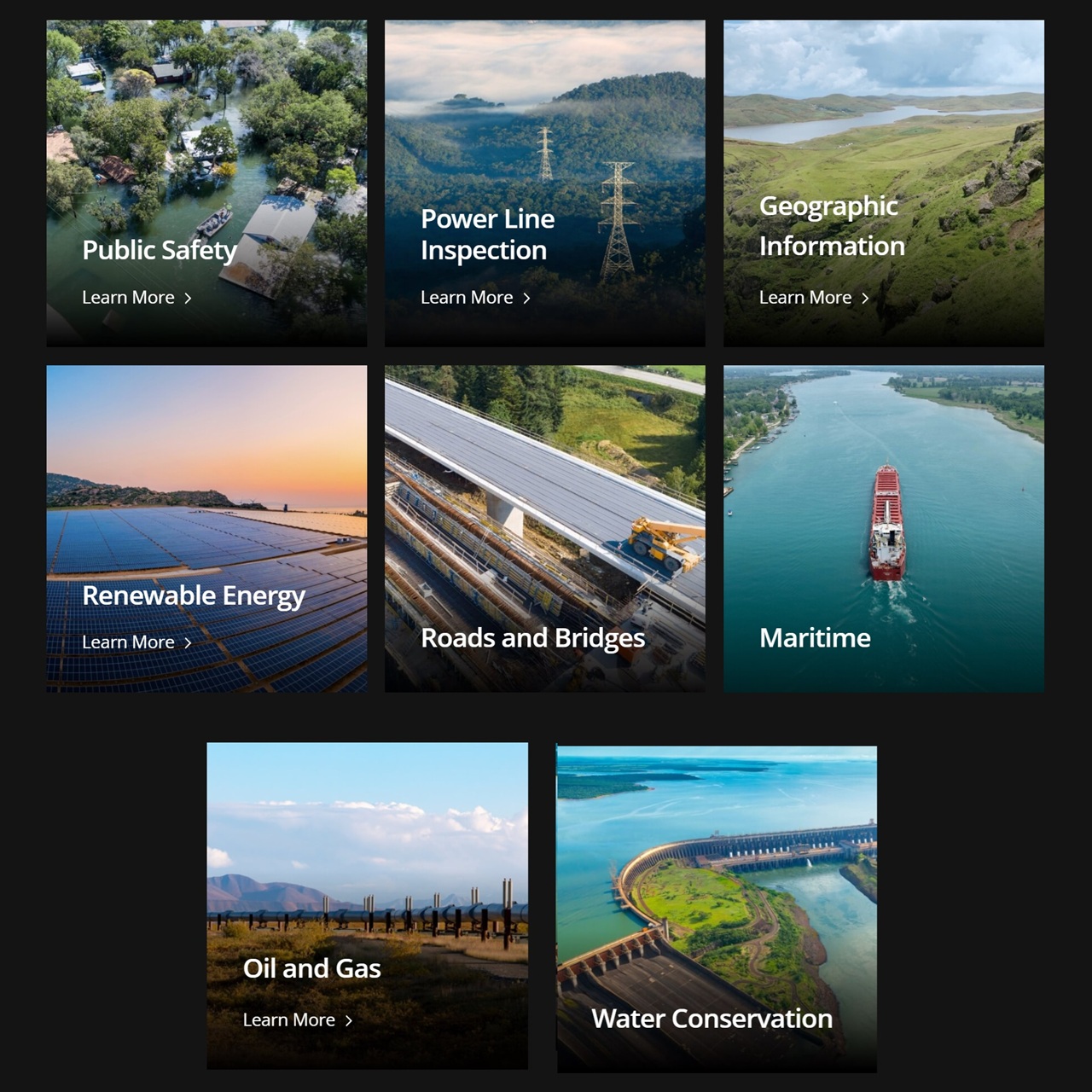Tap Learn More under Public Safety
1092x1092 pixels.
136,298
